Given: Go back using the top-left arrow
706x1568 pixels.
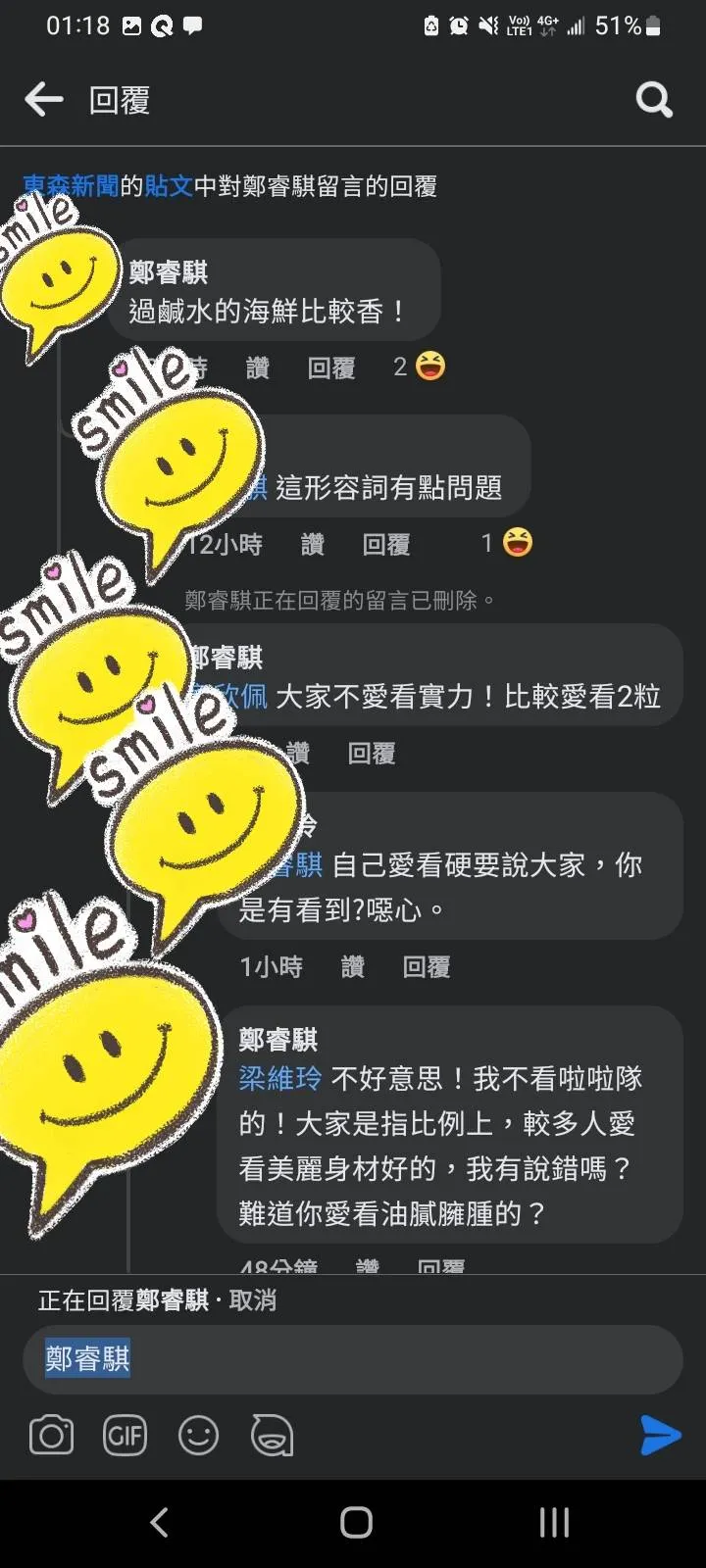Looking at the screenshot, I should 43,99.
